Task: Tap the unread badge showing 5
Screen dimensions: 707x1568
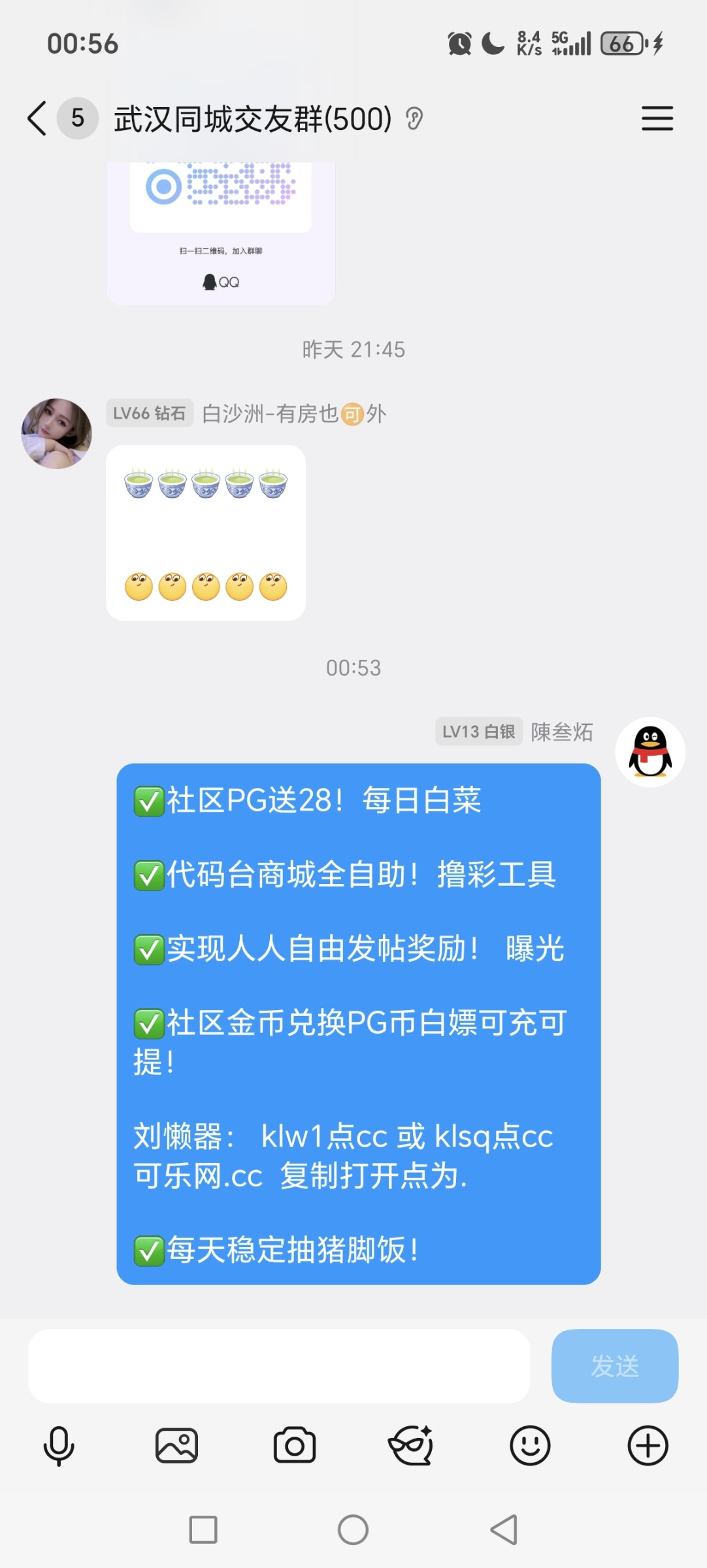Action: pos(76,120)
